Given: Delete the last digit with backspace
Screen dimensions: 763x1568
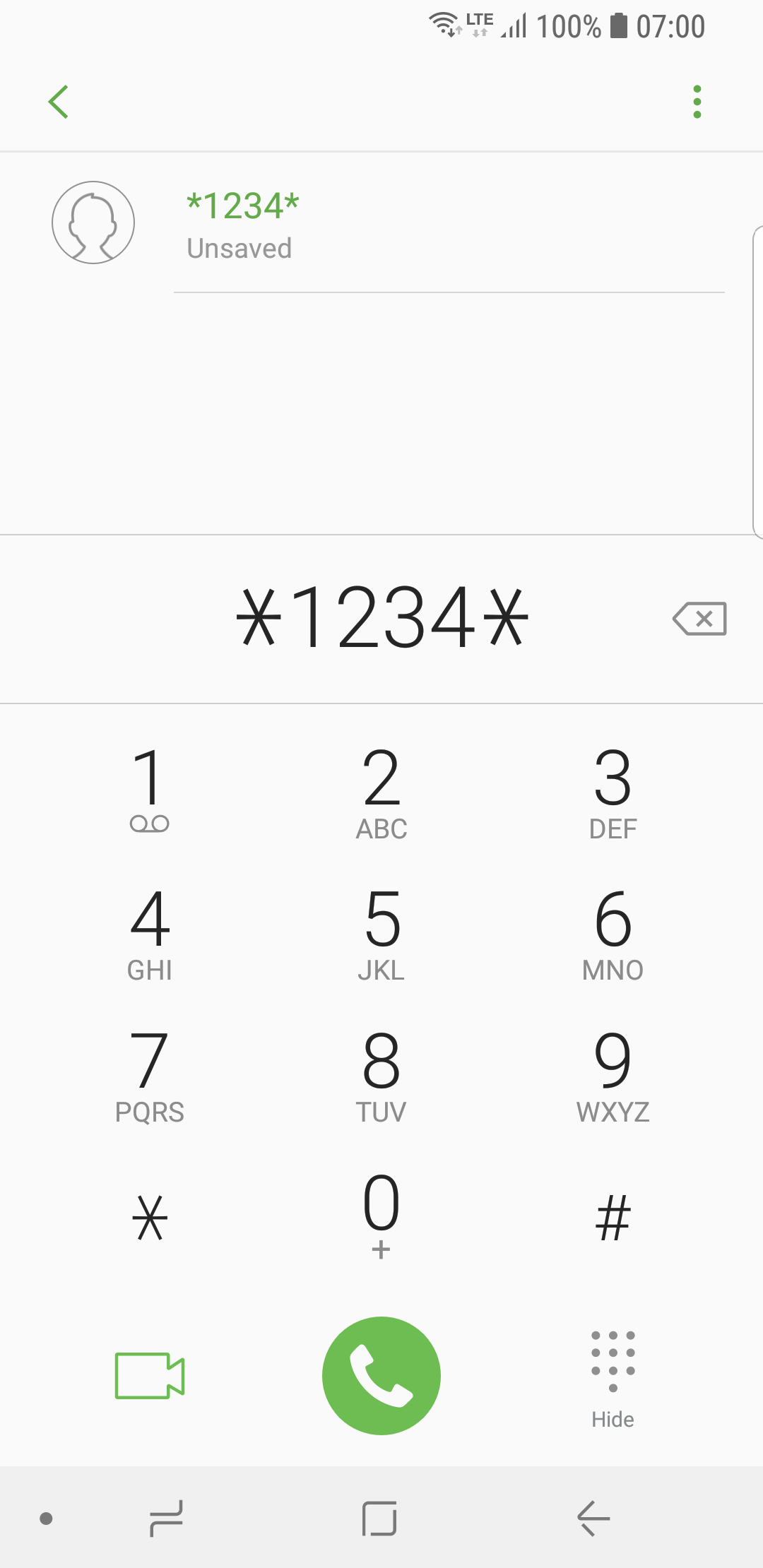Looking at the screenshot, I should tap(699, 619).
